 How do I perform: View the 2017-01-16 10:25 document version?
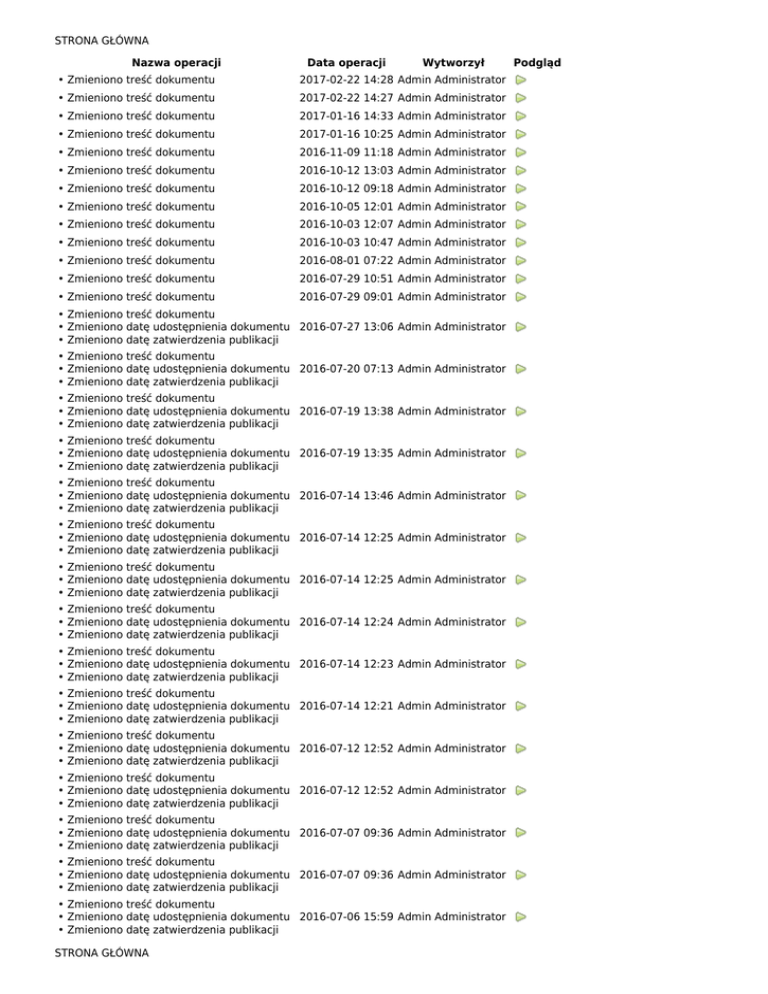click(x=521, y=134)
